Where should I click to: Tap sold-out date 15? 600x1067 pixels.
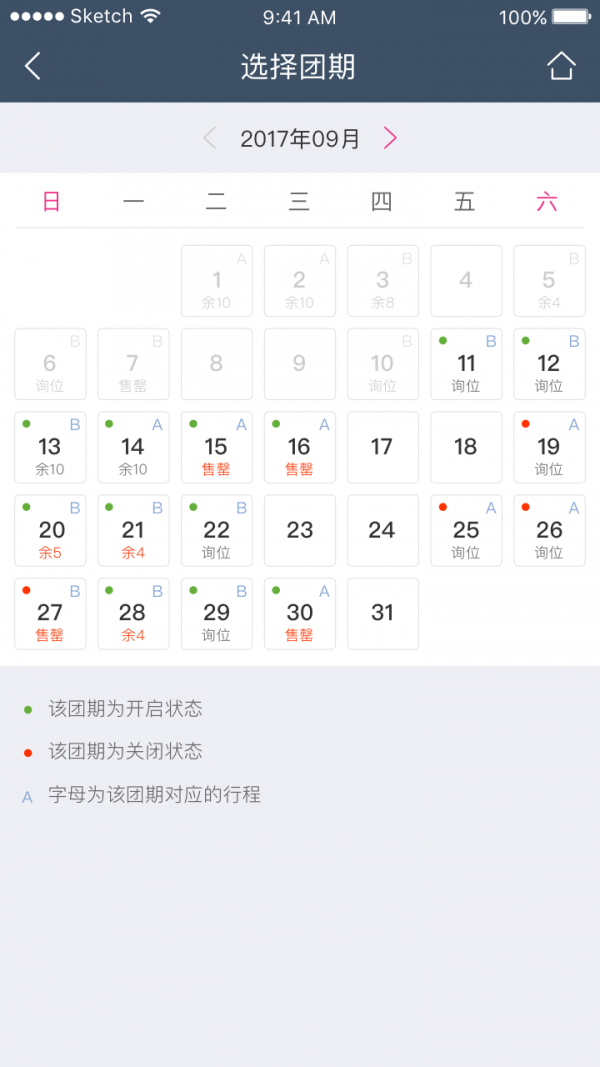click(x=216, y=447)
